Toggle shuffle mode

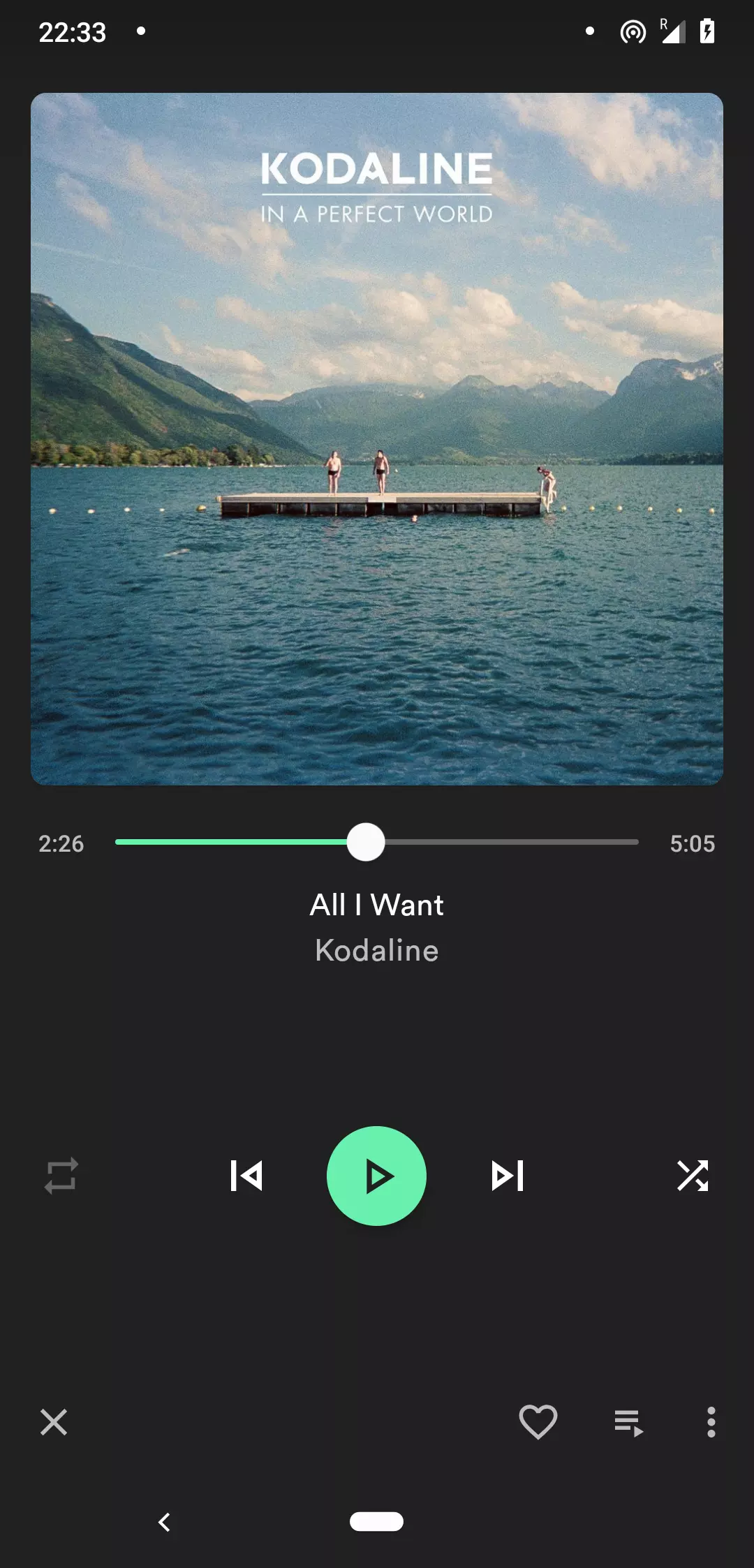tap(693, 1176)
